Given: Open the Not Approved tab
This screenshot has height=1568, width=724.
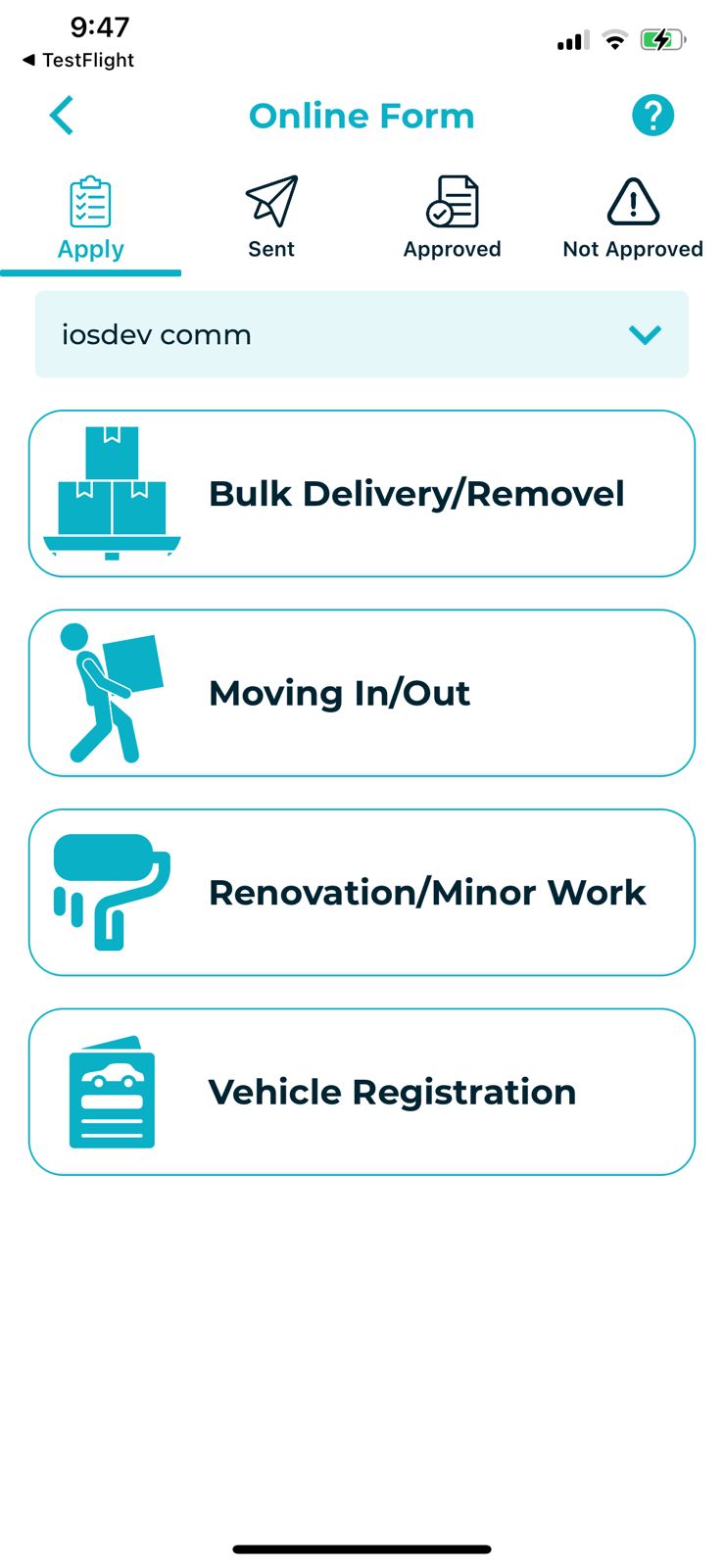Looking at the screenshot, I should [x=633, y=220].
